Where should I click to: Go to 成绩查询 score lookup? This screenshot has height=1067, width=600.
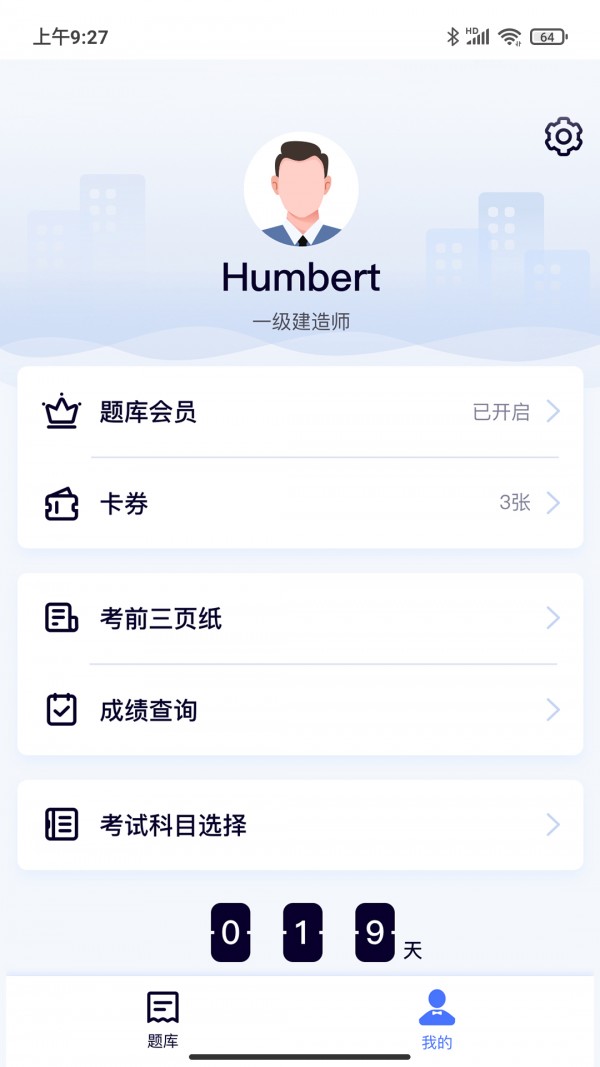[300, 710]
